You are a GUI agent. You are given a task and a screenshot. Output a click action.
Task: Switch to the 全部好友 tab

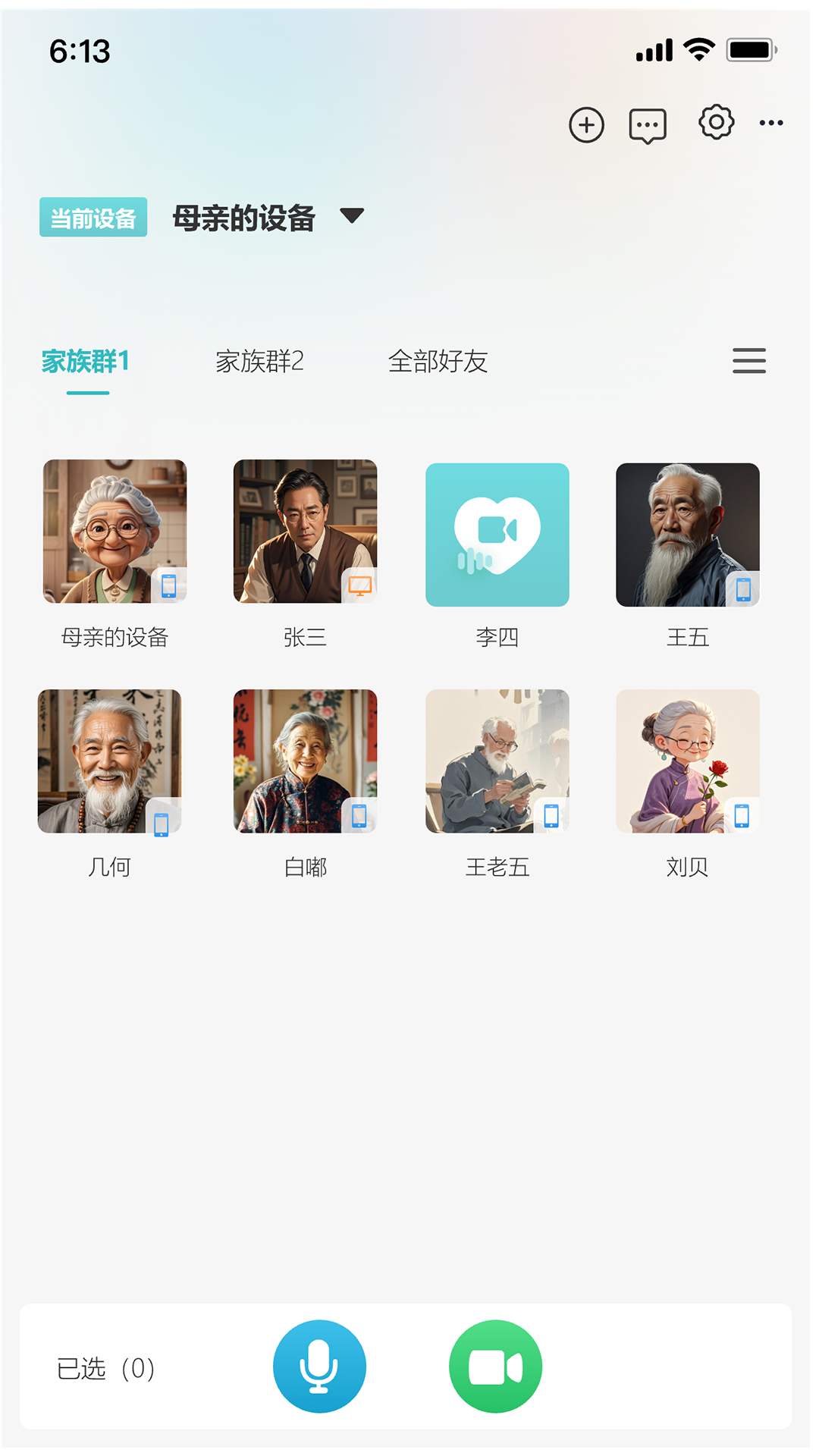(438, 362)
